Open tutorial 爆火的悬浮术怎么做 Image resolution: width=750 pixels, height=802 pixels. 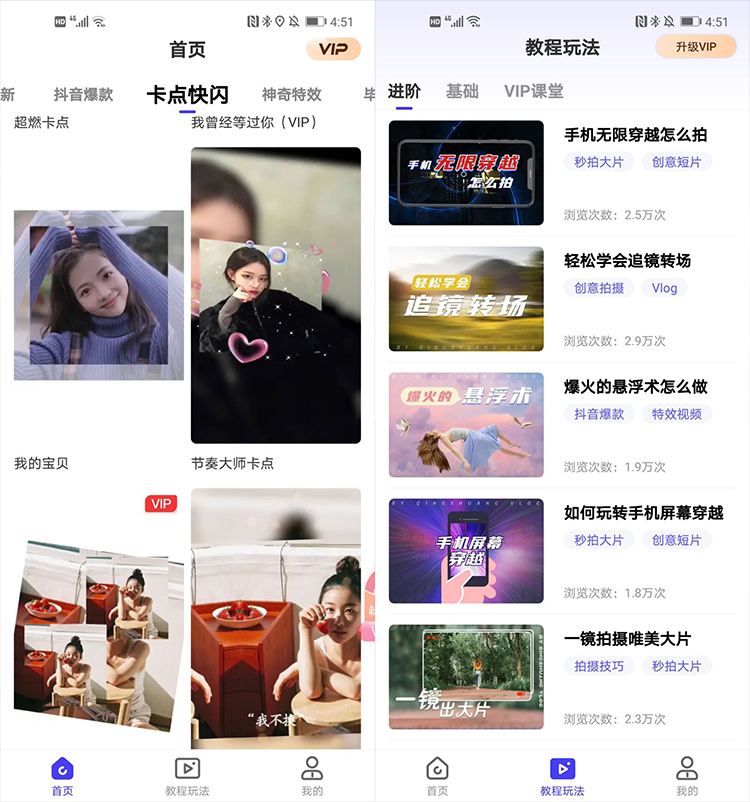pos(635,387)
